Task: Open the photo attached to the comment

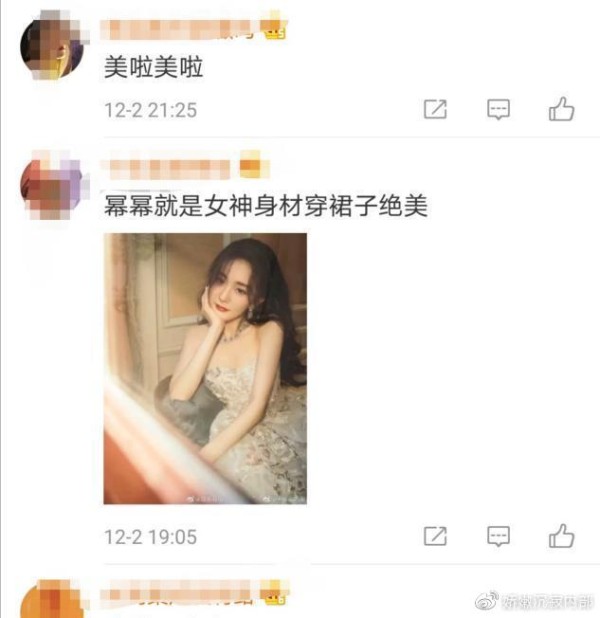Action: point(205,368)
